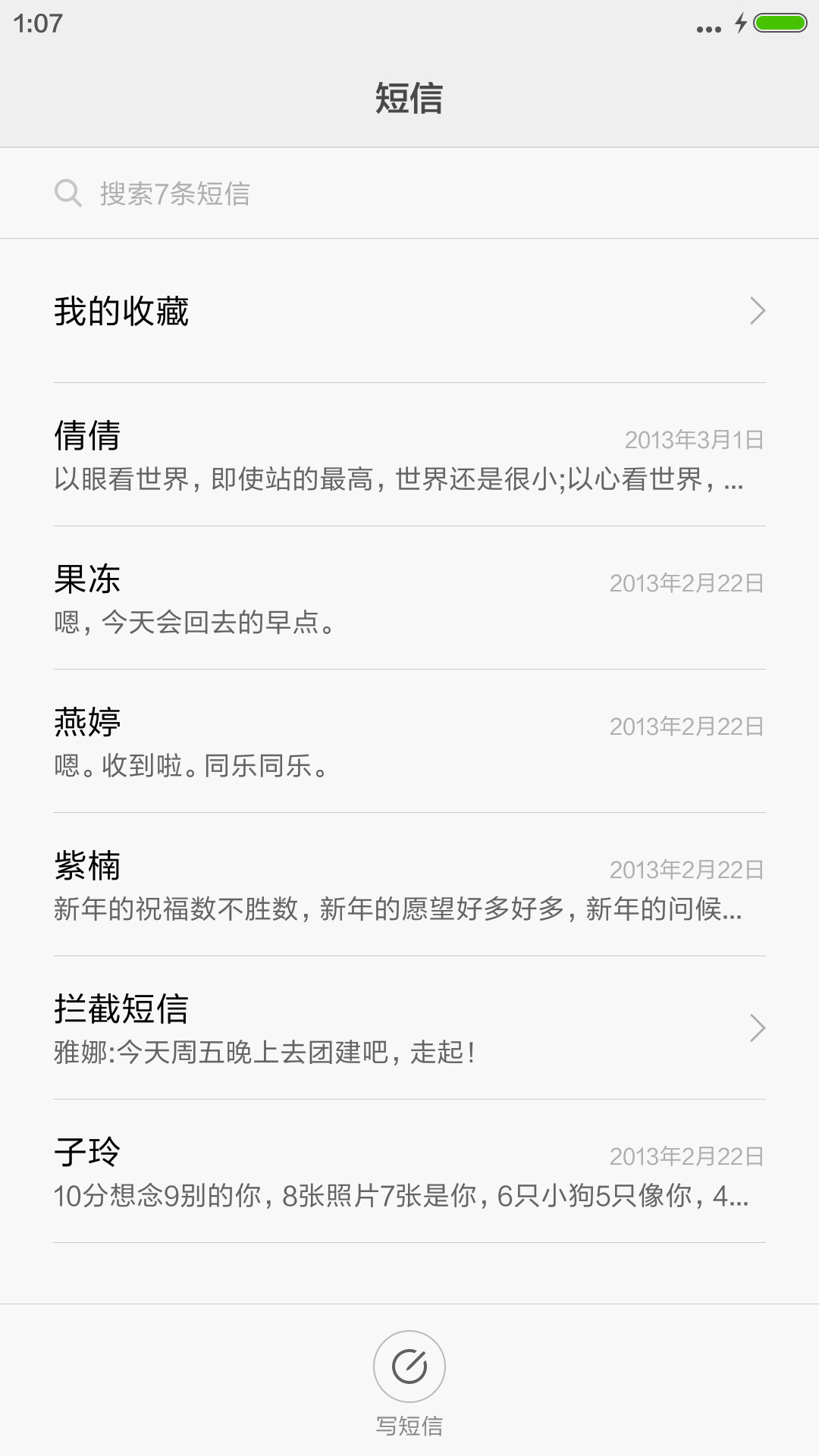819x1456 pixels.
Task: Tap the search box for 搜索7条短信
Action: pyautogui.click(x=409, y=193)
